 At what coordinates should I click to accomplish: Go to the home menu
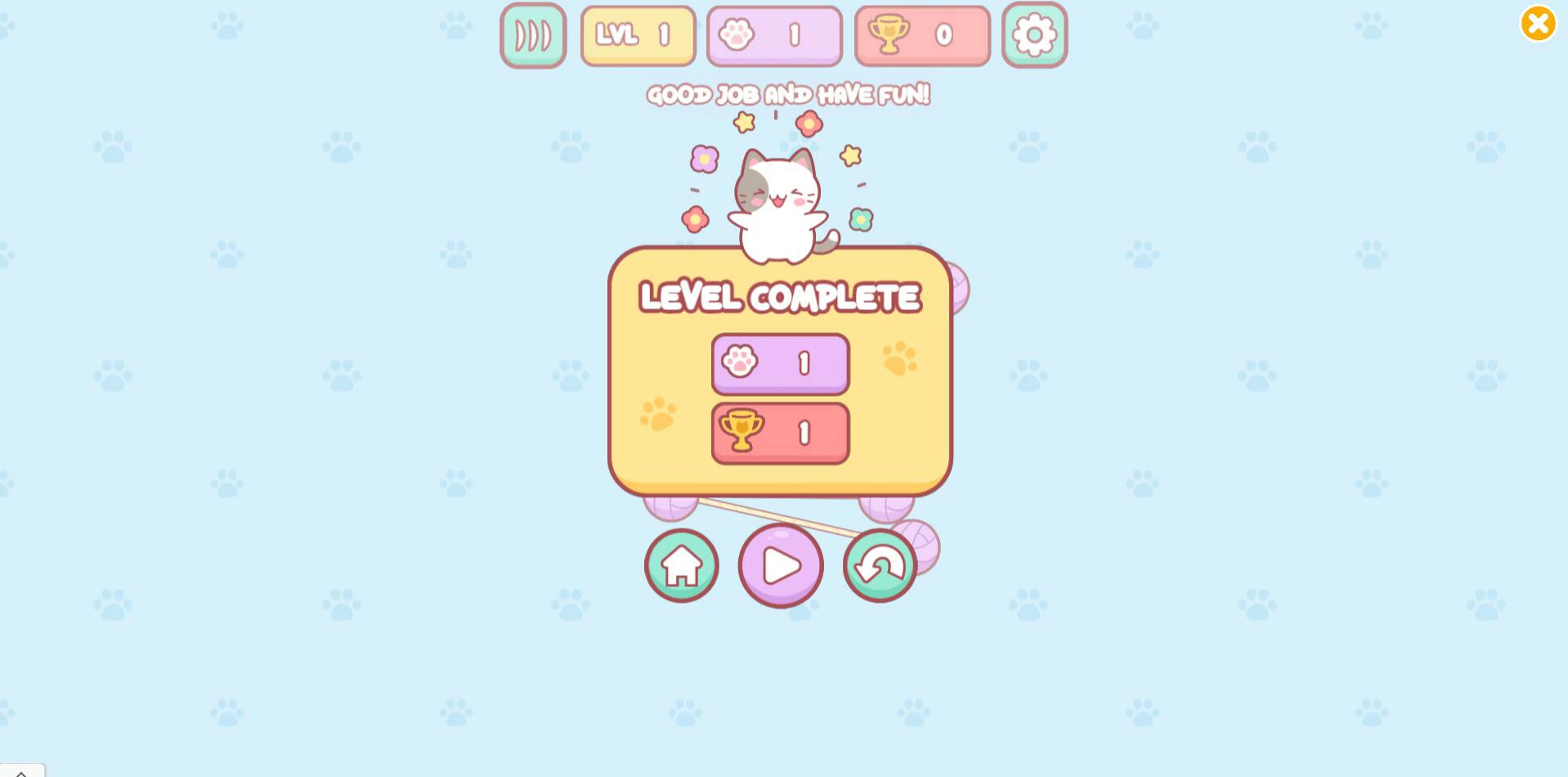click(x=681, y=565)
